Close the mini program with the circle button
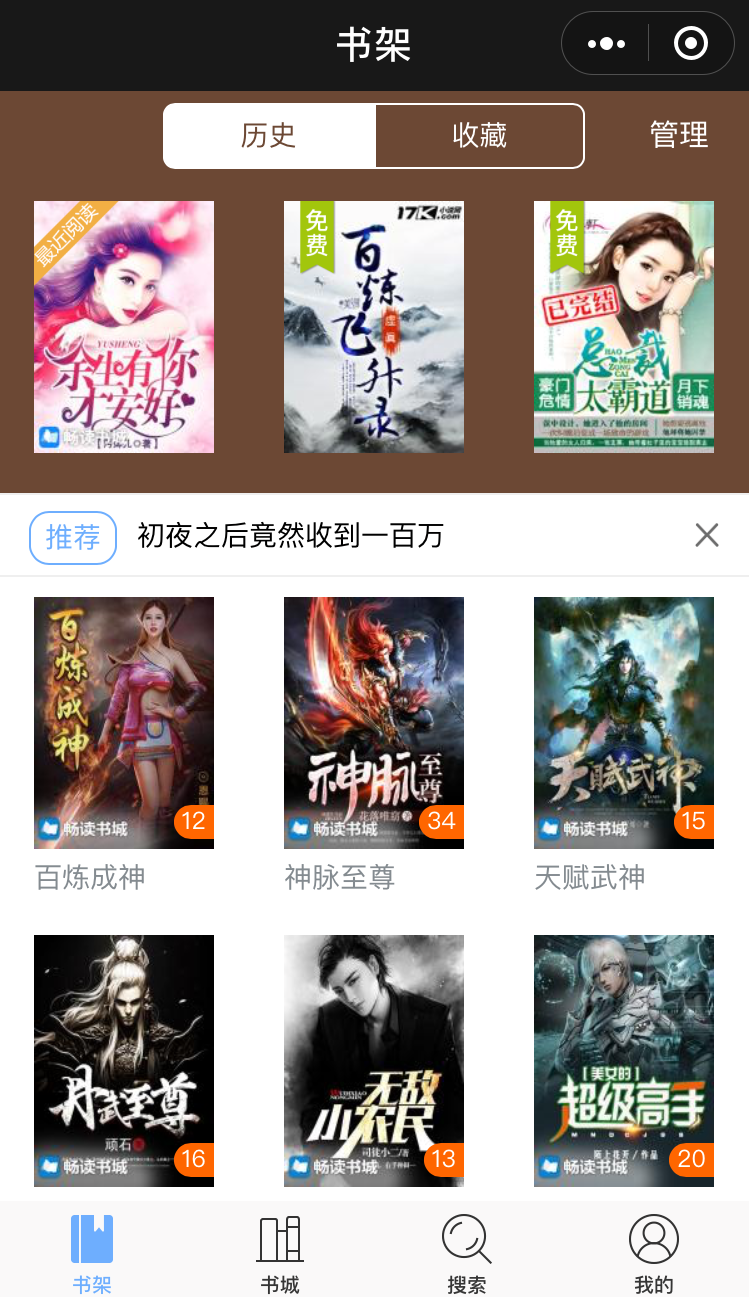749x1297 pixels. 691,44
